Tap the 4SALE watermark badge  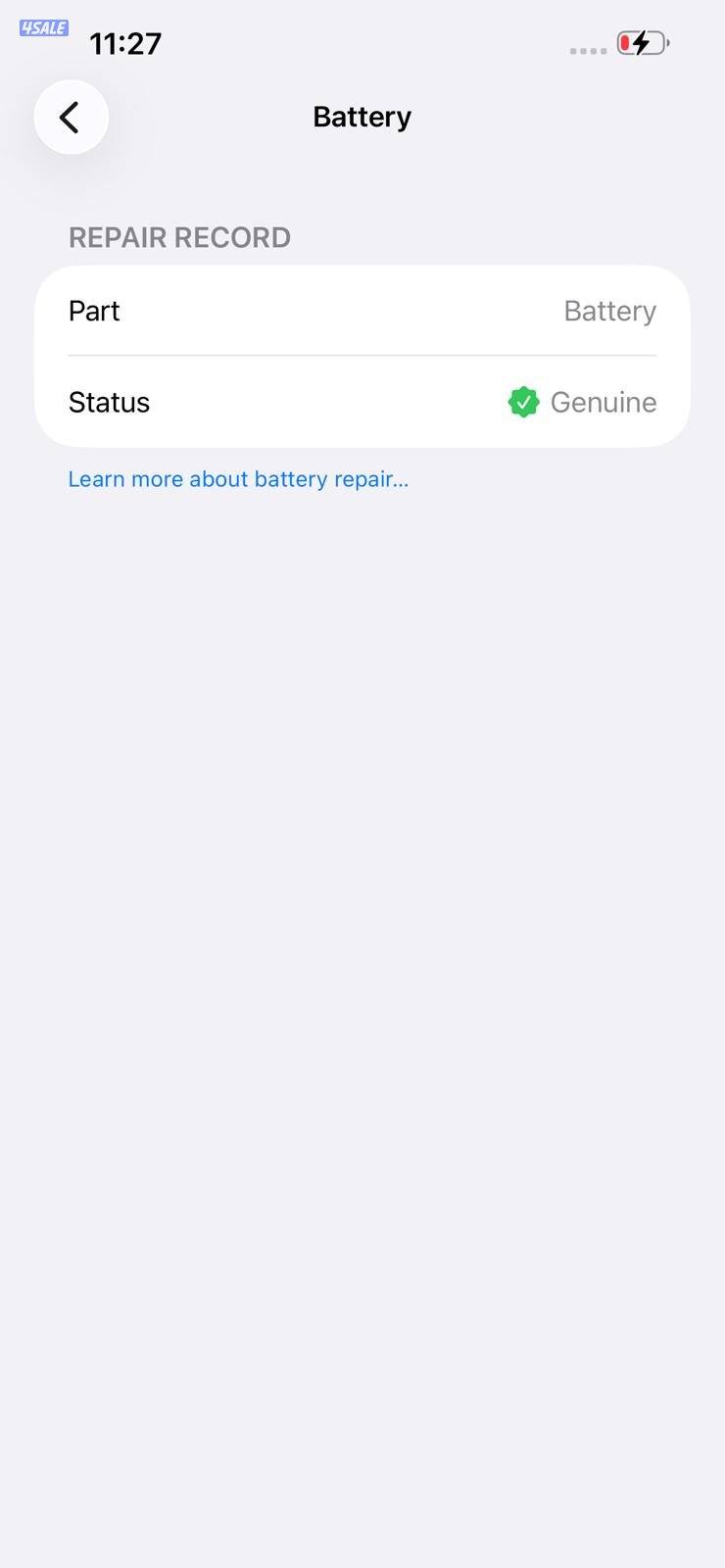[x=42, y=28]
